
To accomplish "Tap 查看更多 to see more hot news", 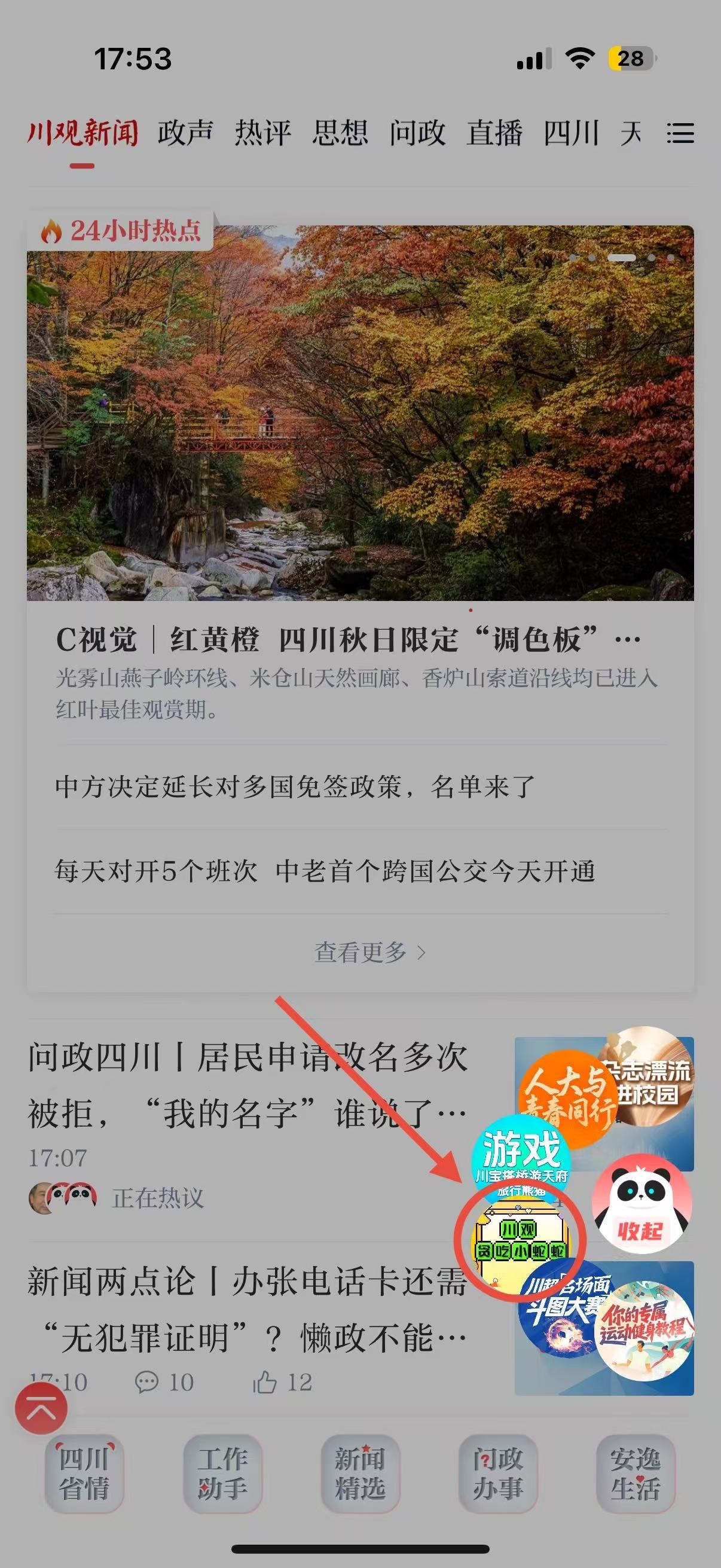I will pyautogui.click(x=369, y=953).
